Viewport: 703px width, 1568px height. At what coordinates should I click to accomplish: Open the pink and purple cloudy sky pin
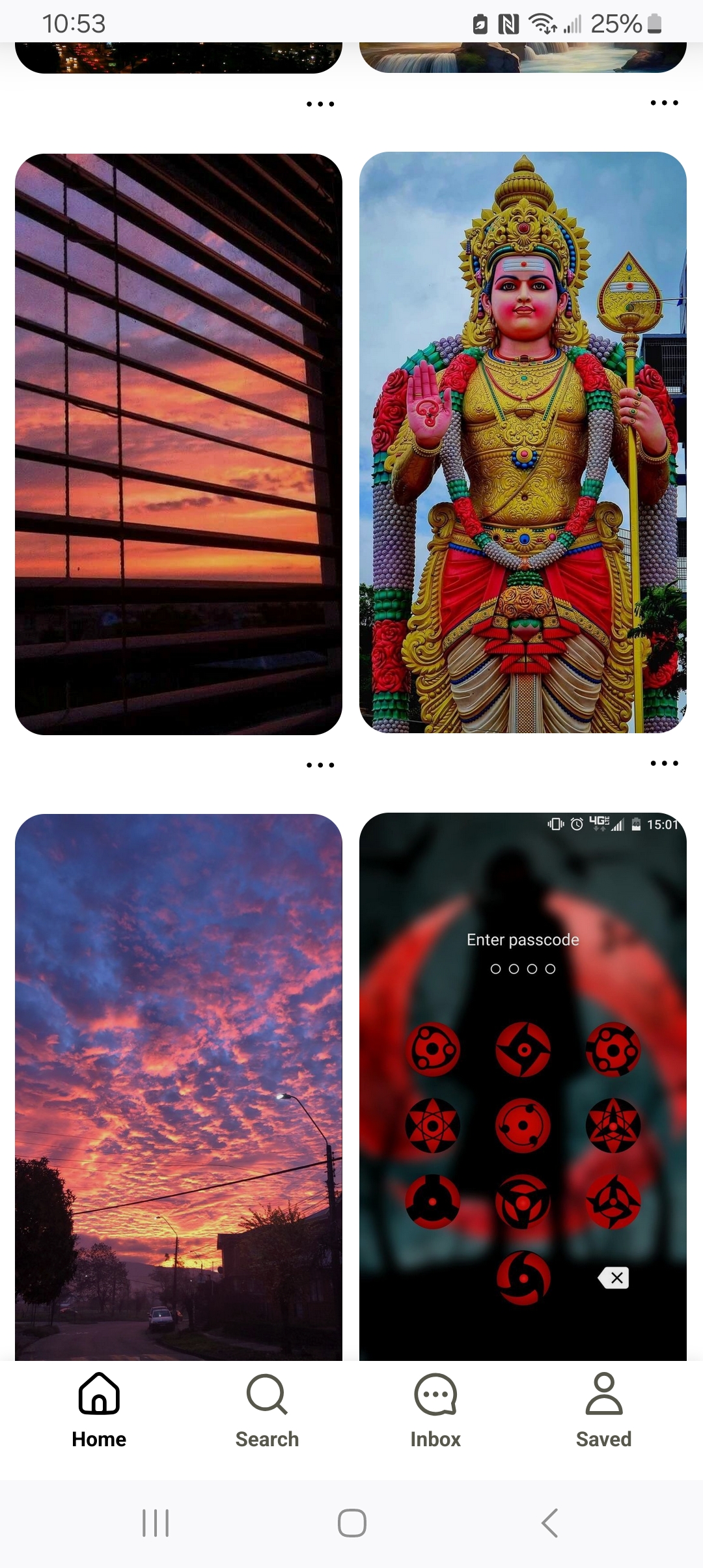click(x=178, y=1087)
